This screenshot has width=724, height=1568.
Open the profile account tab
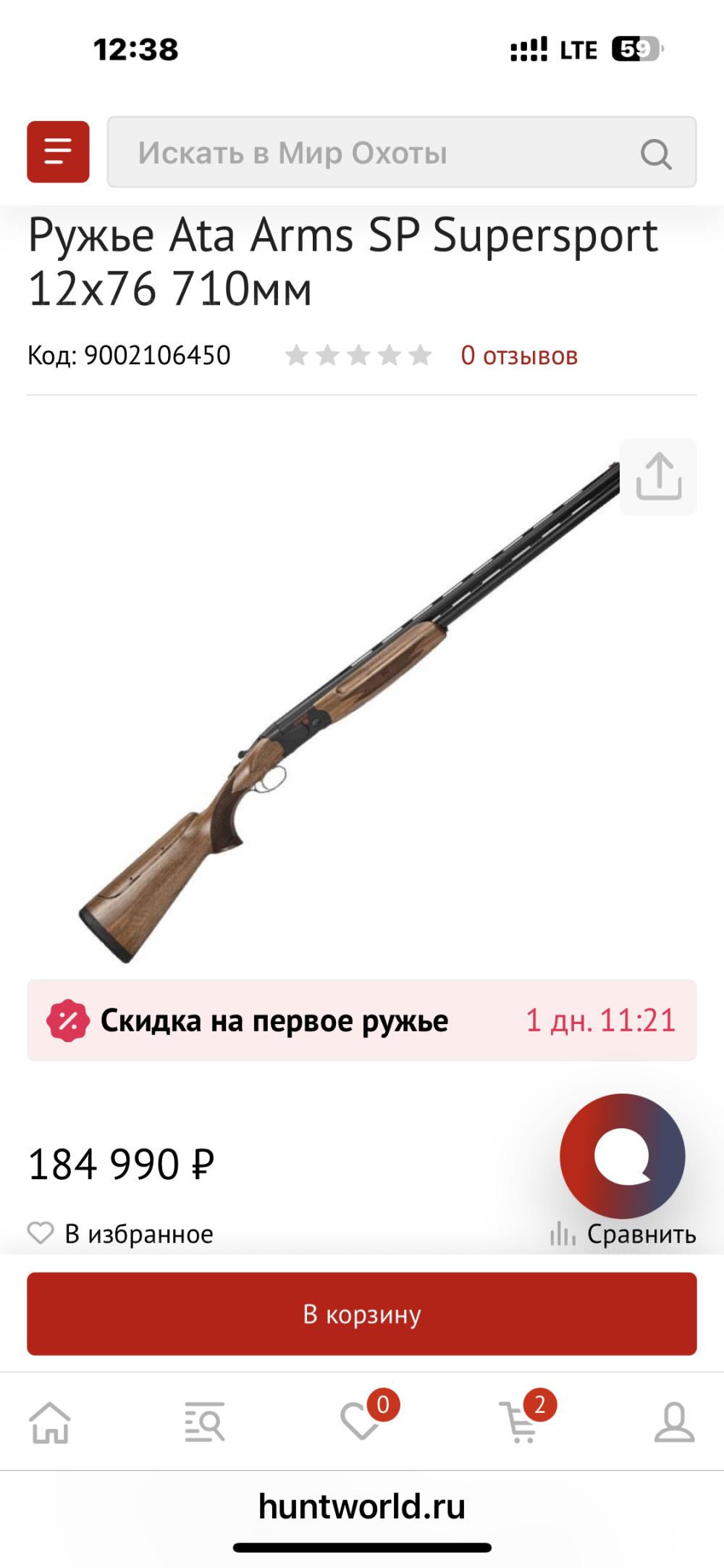coord(674,1422)
